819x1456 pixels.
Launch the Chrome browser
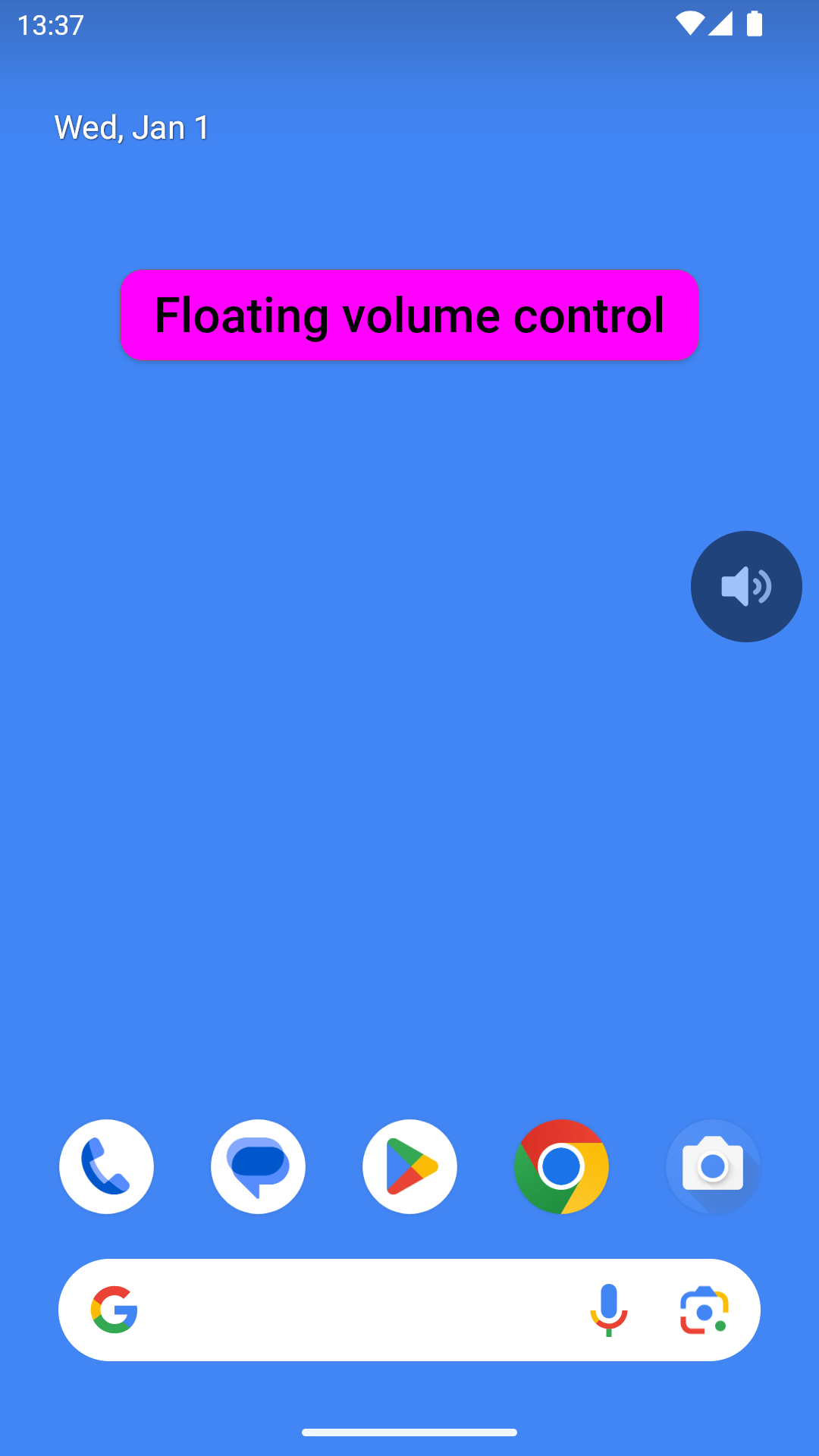point(561,1166)
